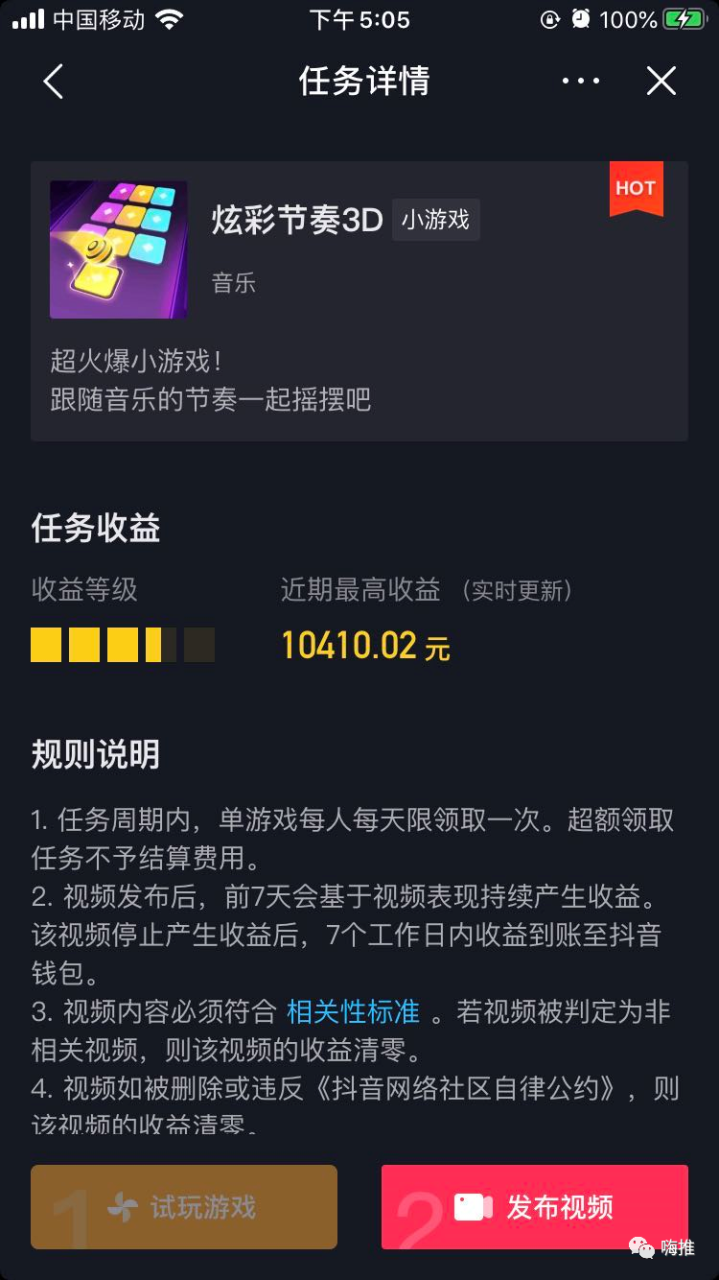The height and width of the screenshot is (1280, 719).
Task: Tap the 试玩游戏 button
Action: pos(184,1207)
